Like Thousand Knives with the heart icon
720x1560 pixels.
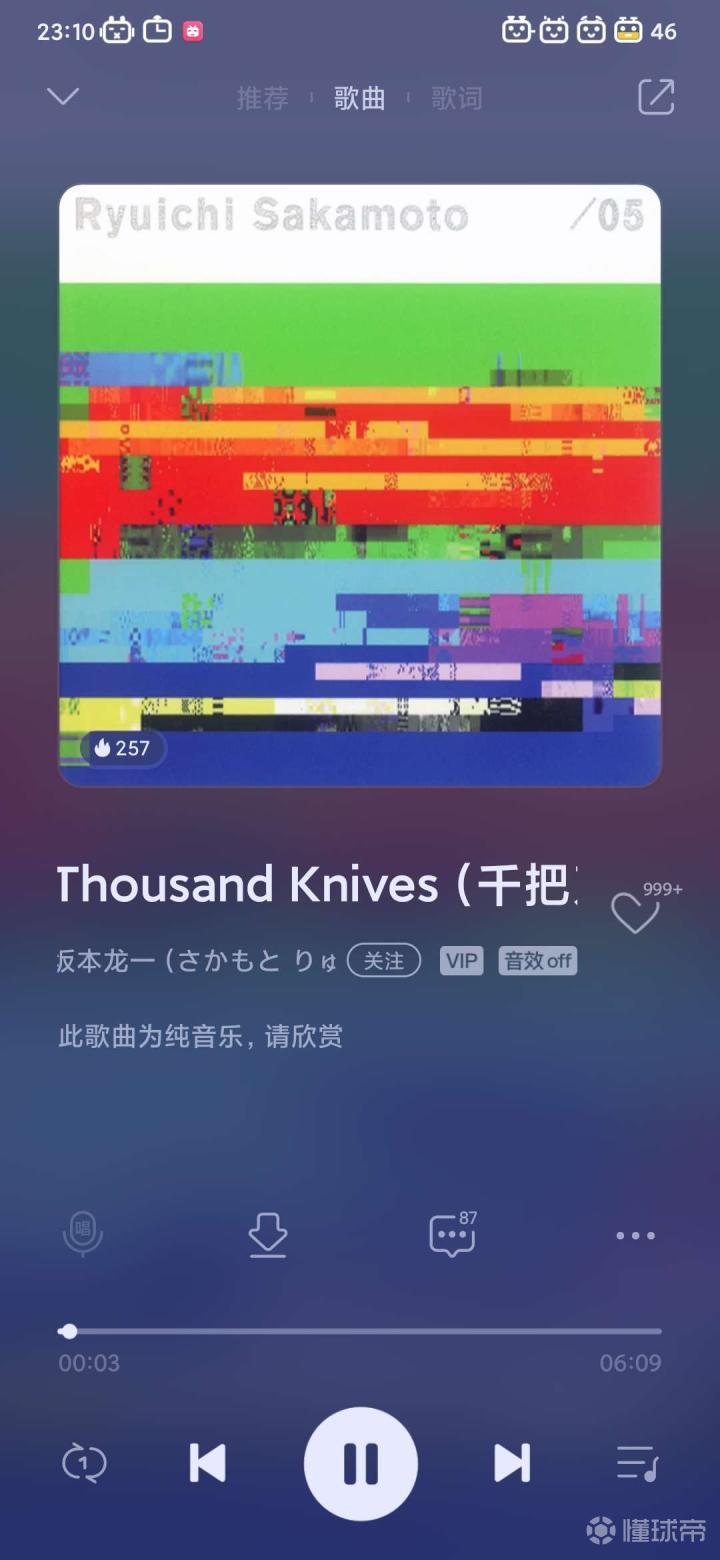point(635,913)
